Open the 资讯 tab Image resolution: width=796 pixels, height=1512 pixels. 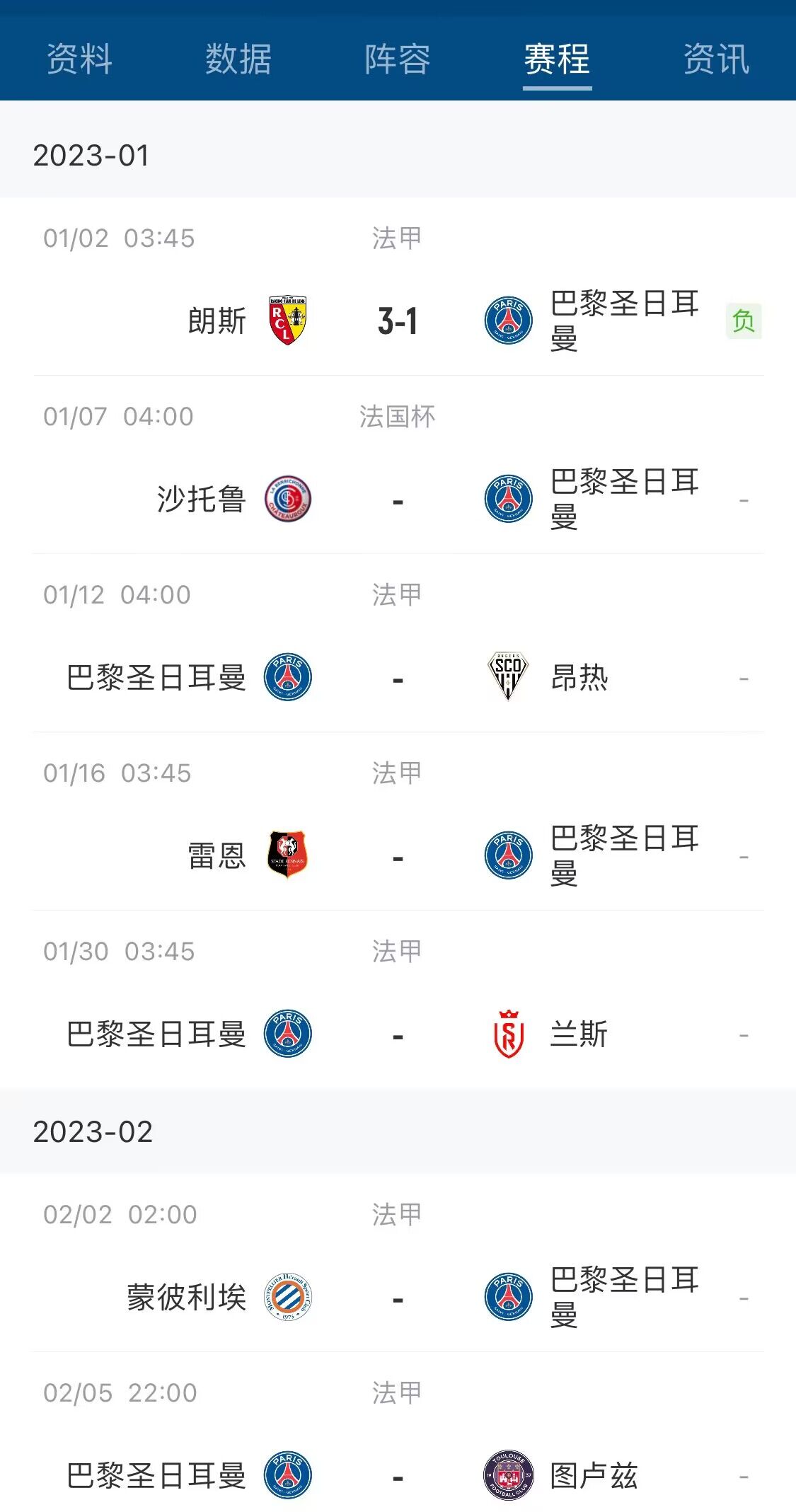pos(716,59)
